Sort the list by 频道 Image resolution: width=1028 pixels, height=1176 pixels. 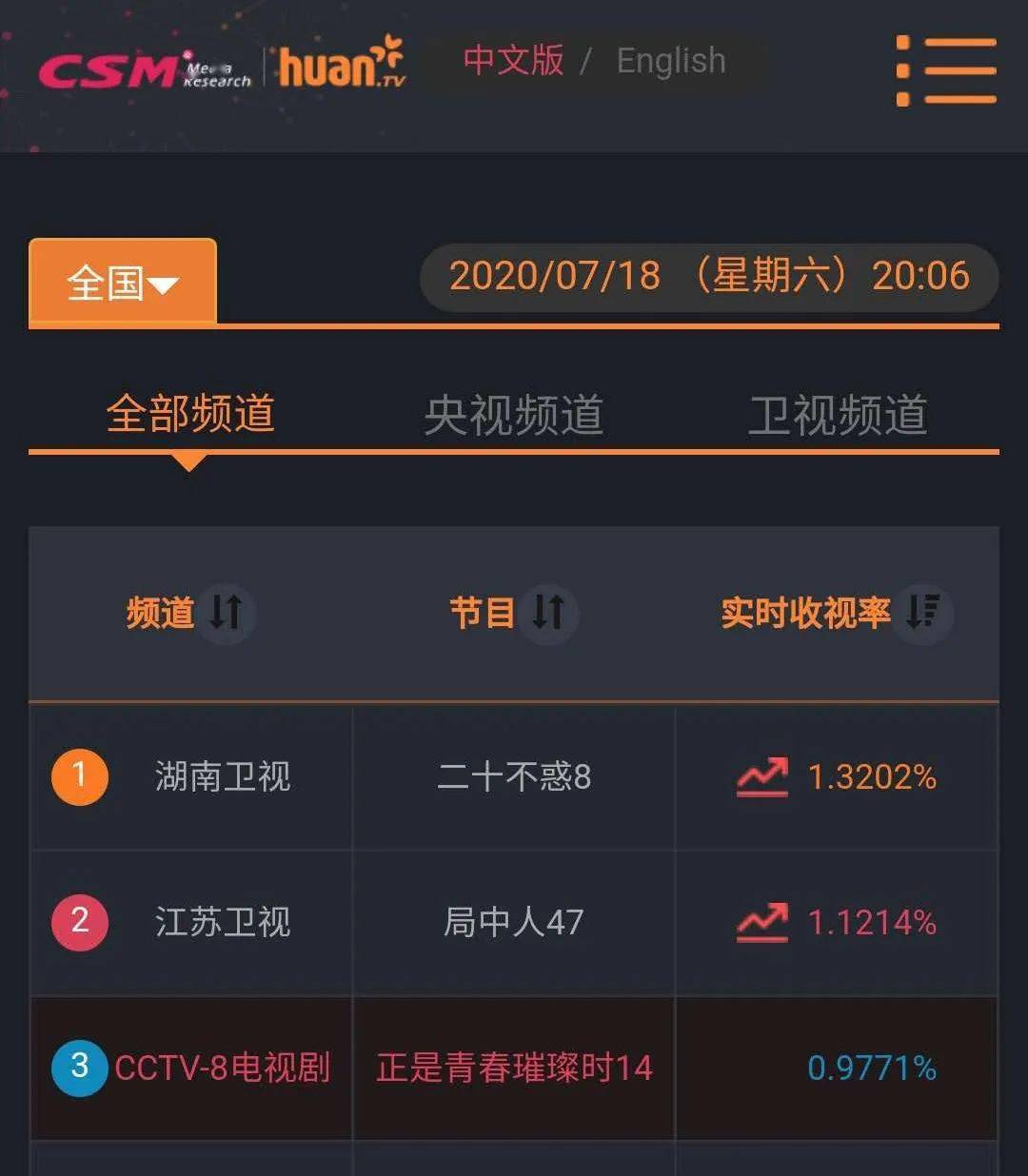pyautogui.click(x=226, y=612)
